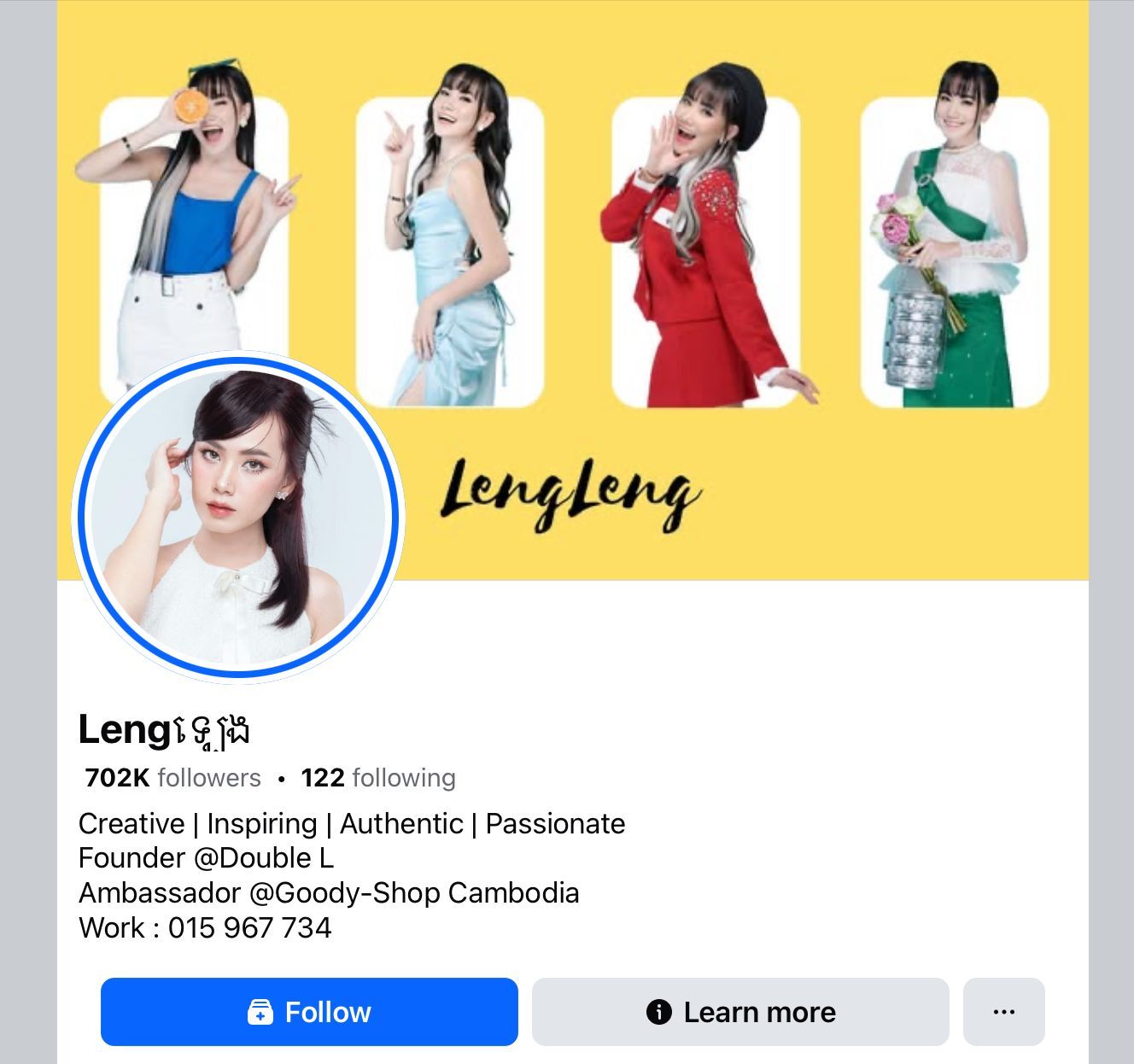1134x1064 pixels.
Task: Open the three-dot more options menu
Action: pyautogui.click(x=1003, y=1012)
